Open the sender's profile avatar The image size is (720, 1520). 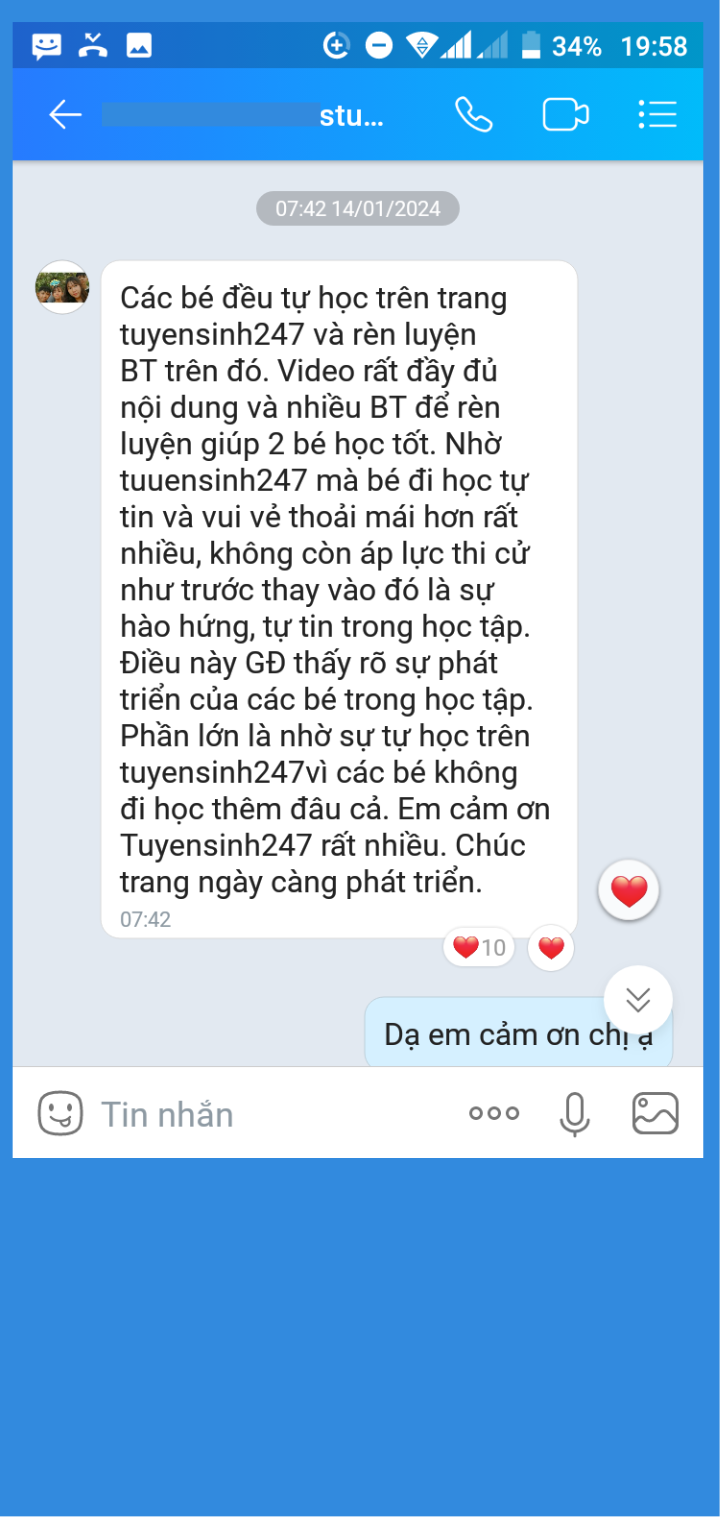[62, 288]
